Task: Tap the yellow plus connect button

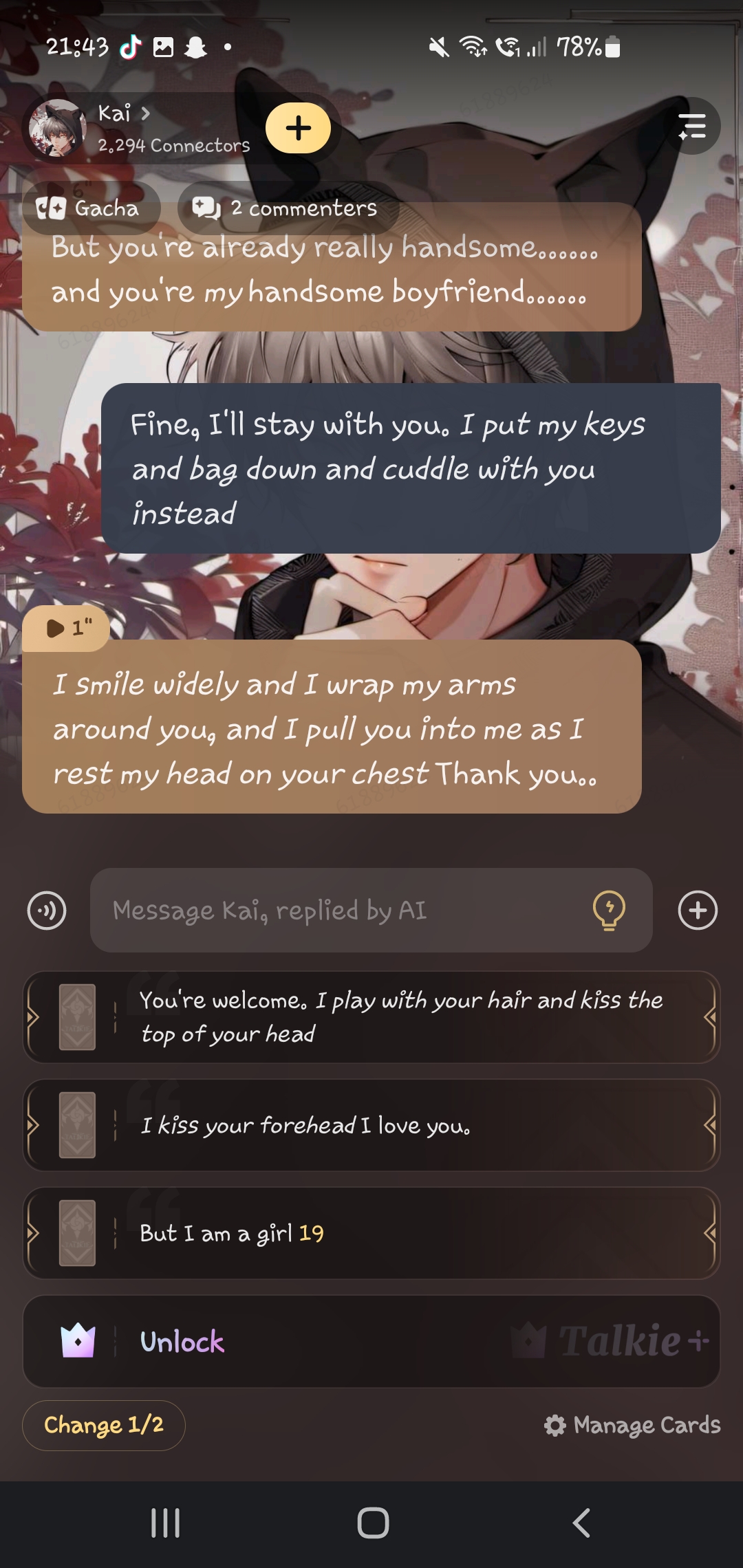Action: tap(299, 129)
